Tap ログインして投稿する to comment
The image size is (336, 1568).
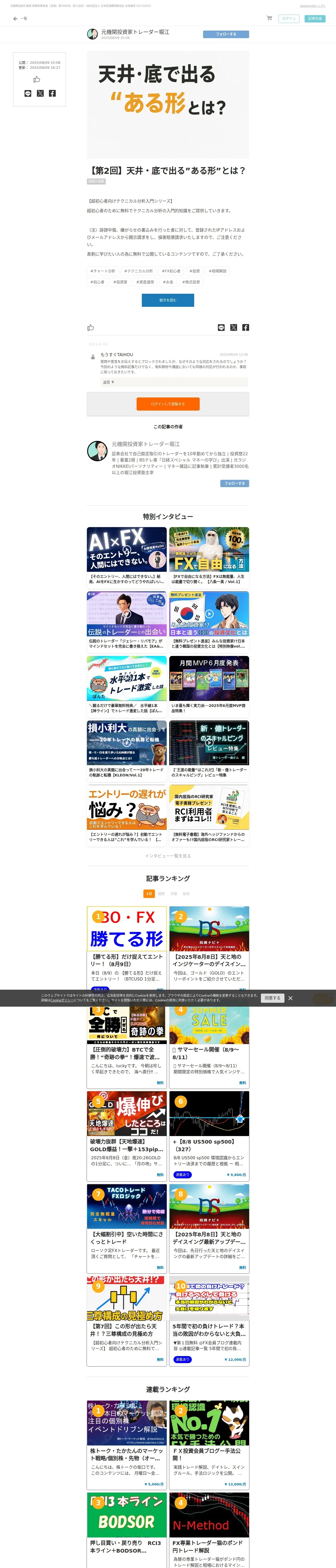tap(168, 403)
